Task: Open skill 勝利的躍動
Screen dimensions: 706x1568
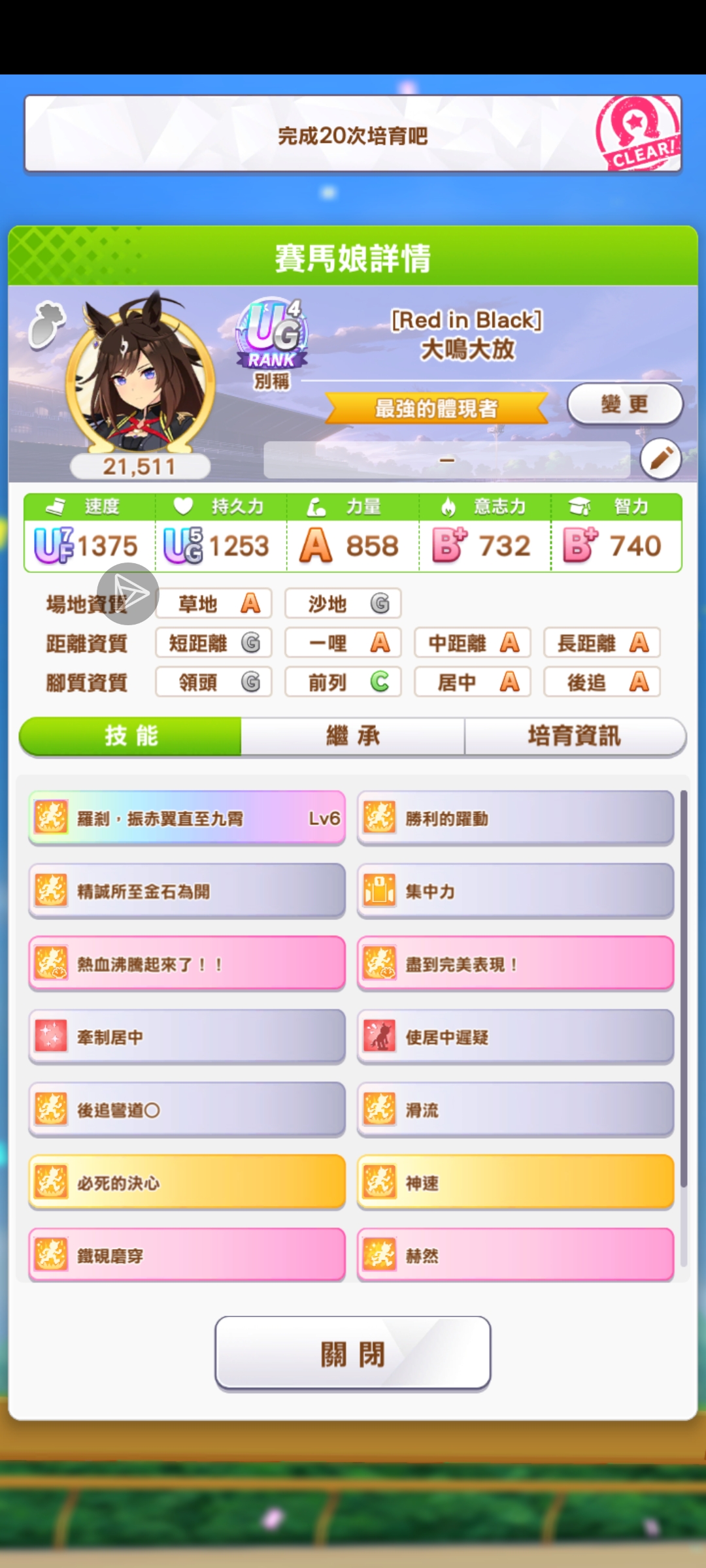Action: 515,818
